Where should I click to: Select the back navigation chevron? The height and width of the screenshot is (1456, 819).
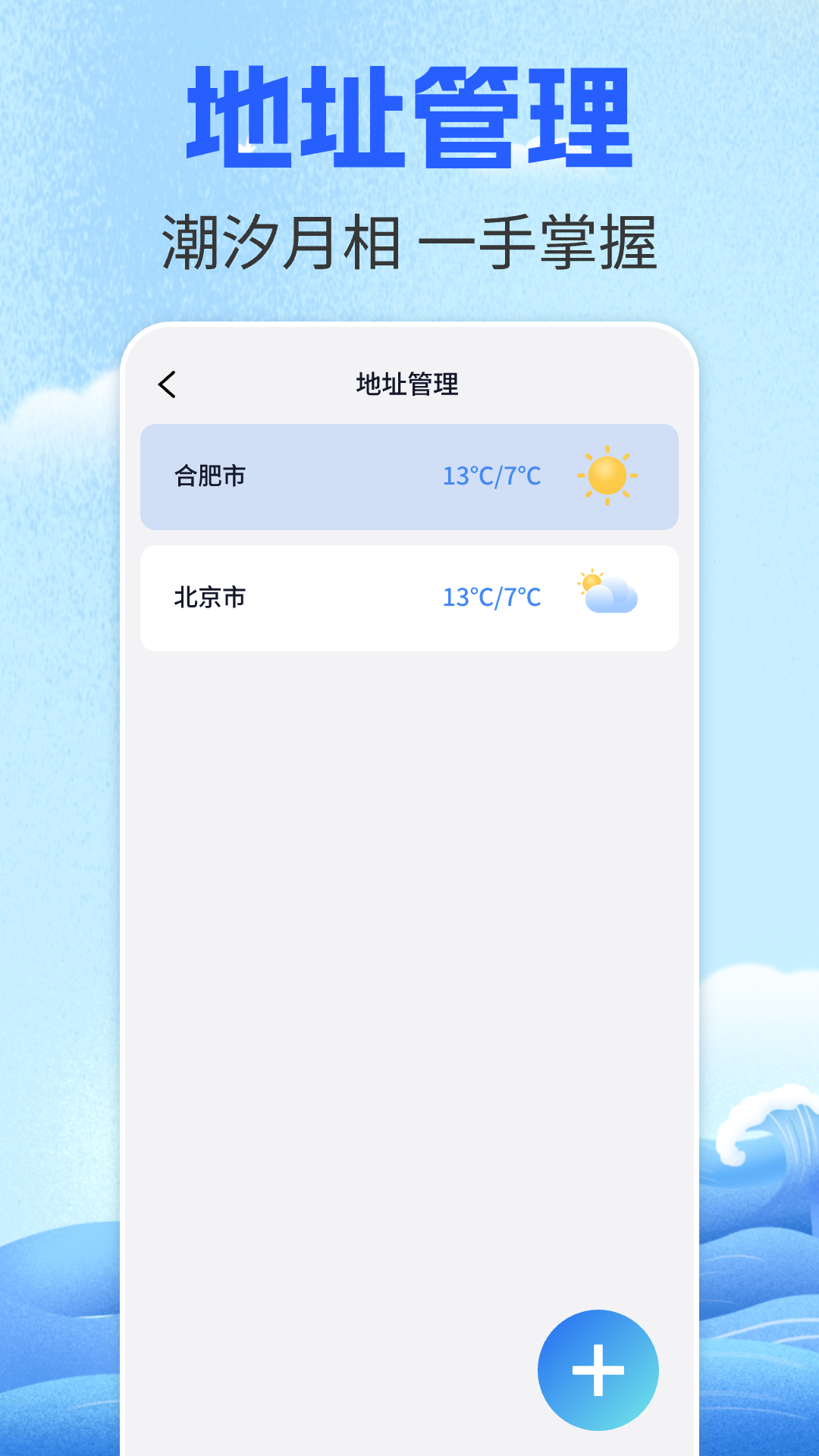[167, 384]
